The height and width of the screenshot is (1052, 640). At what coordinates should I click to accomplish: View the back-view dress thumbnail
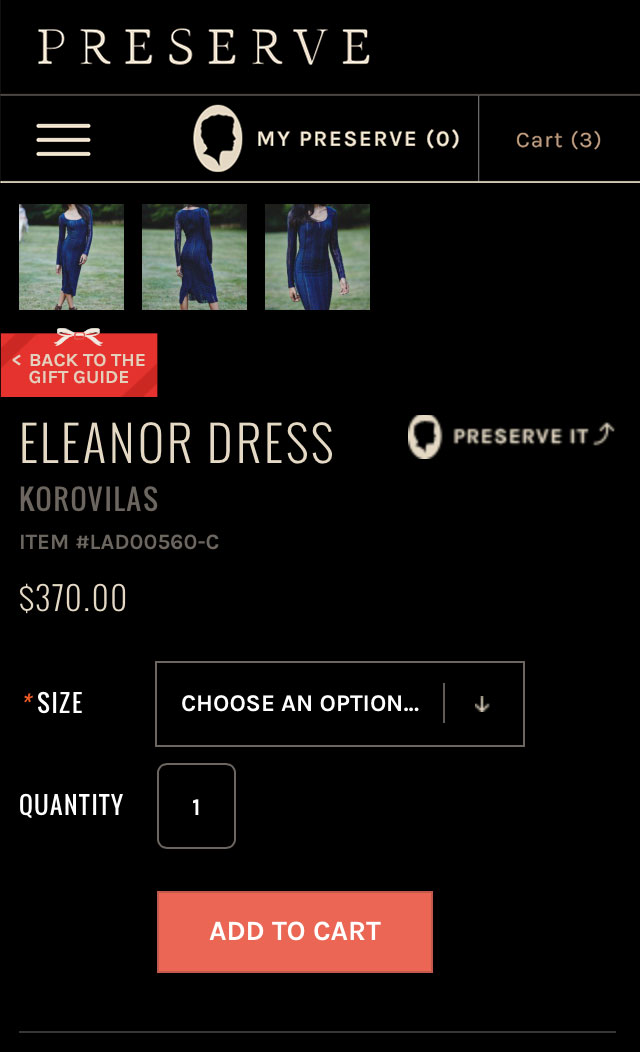[194, 257]
